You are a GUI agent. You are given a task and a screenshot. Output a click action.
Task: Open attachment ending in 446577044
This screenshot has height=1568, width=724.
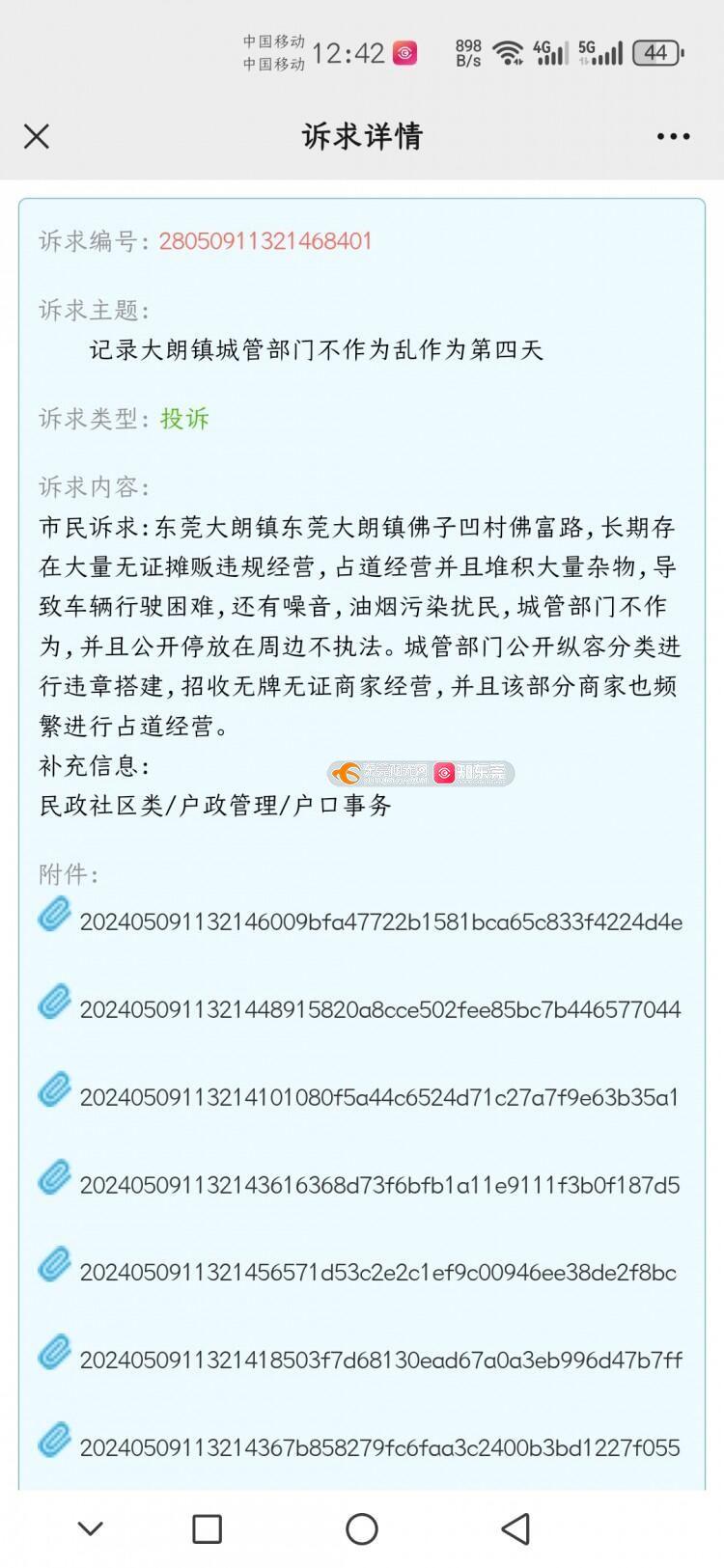pyautogui.click(x=380, y=1009)
